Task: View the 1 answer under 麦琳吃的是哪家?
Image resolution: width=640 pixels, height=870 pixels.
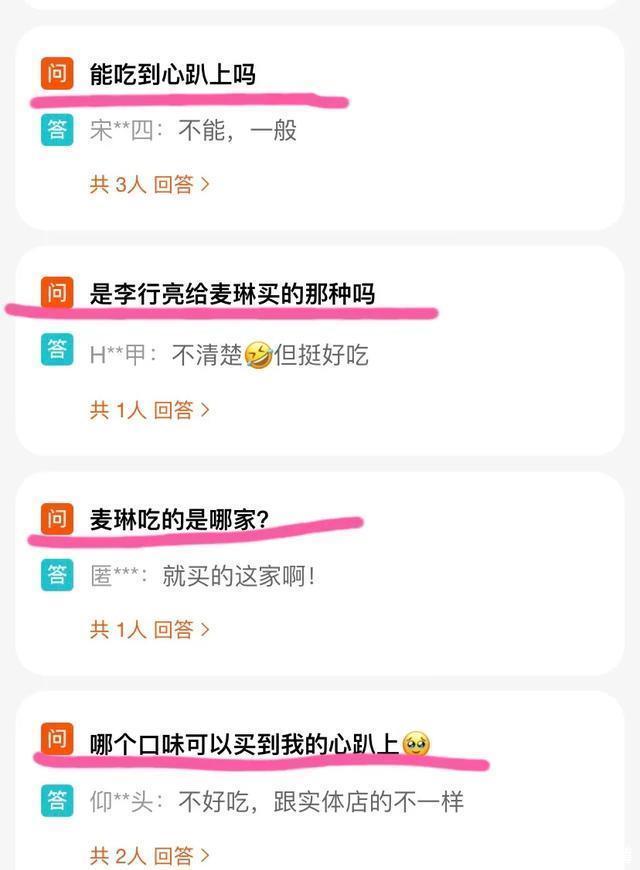Action: [x=150, y=630]
